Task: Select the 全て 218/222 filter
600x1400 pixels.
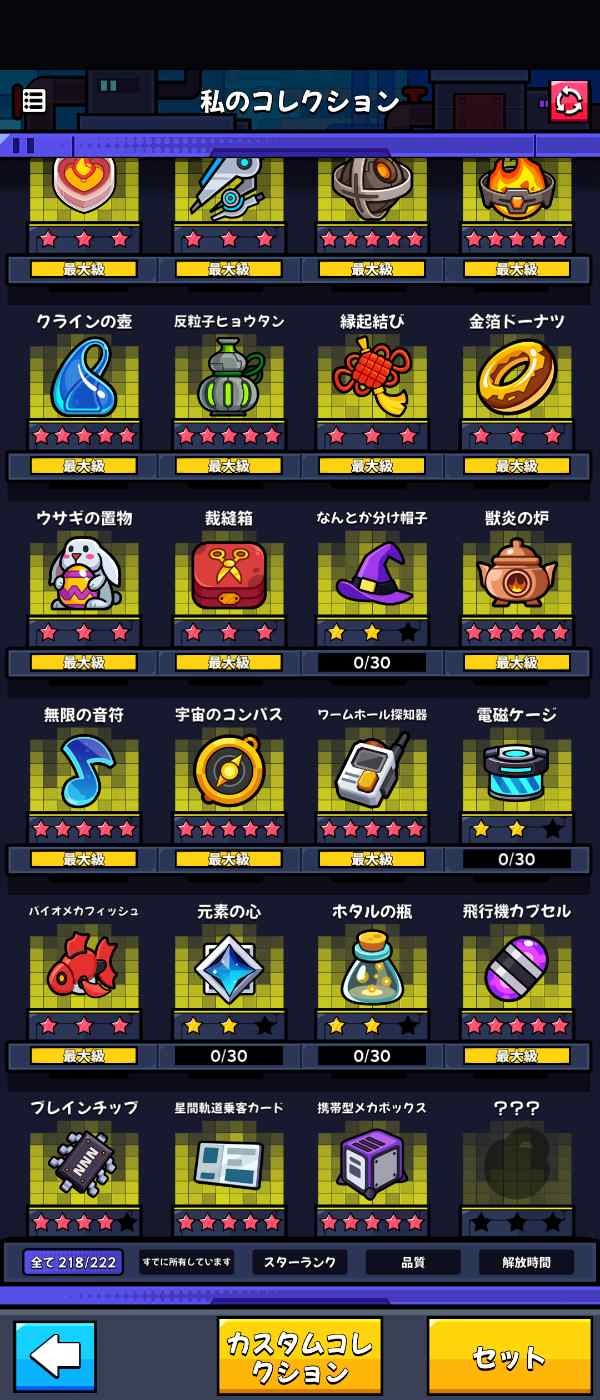Action: [x=74, y=1262]
